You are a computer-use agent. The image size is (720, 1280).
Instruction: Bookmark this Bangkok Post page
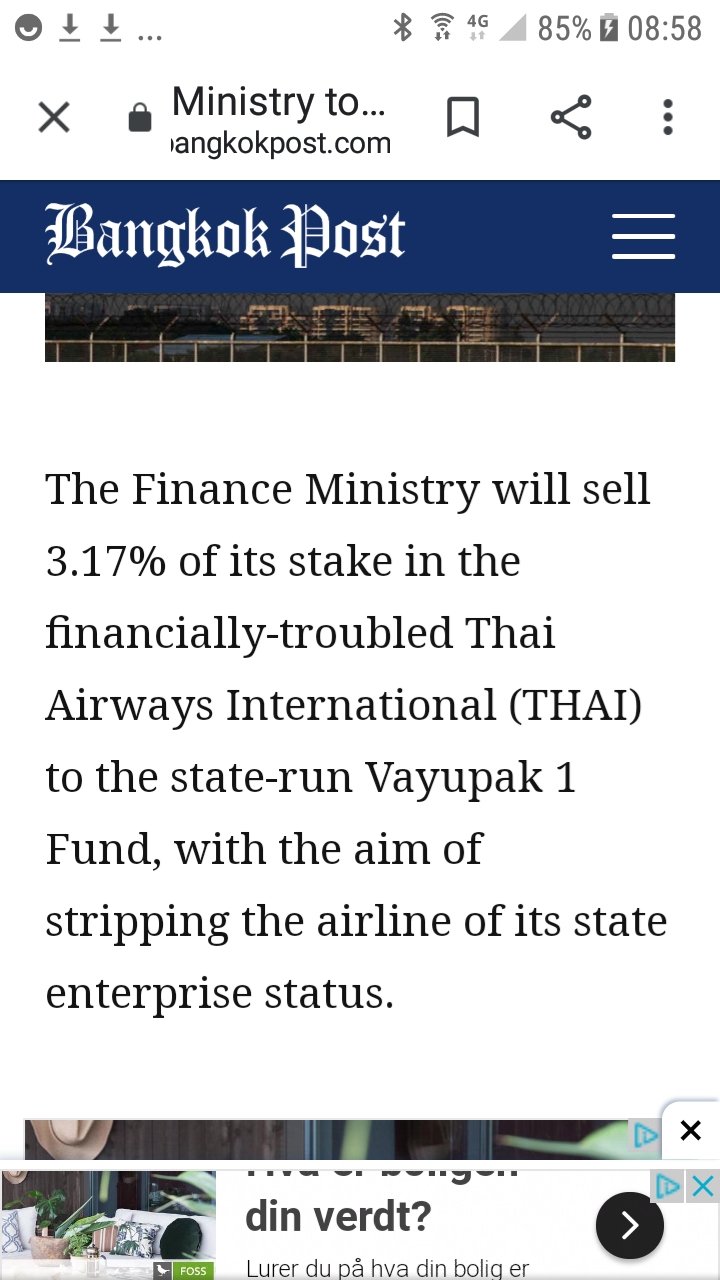462,118
